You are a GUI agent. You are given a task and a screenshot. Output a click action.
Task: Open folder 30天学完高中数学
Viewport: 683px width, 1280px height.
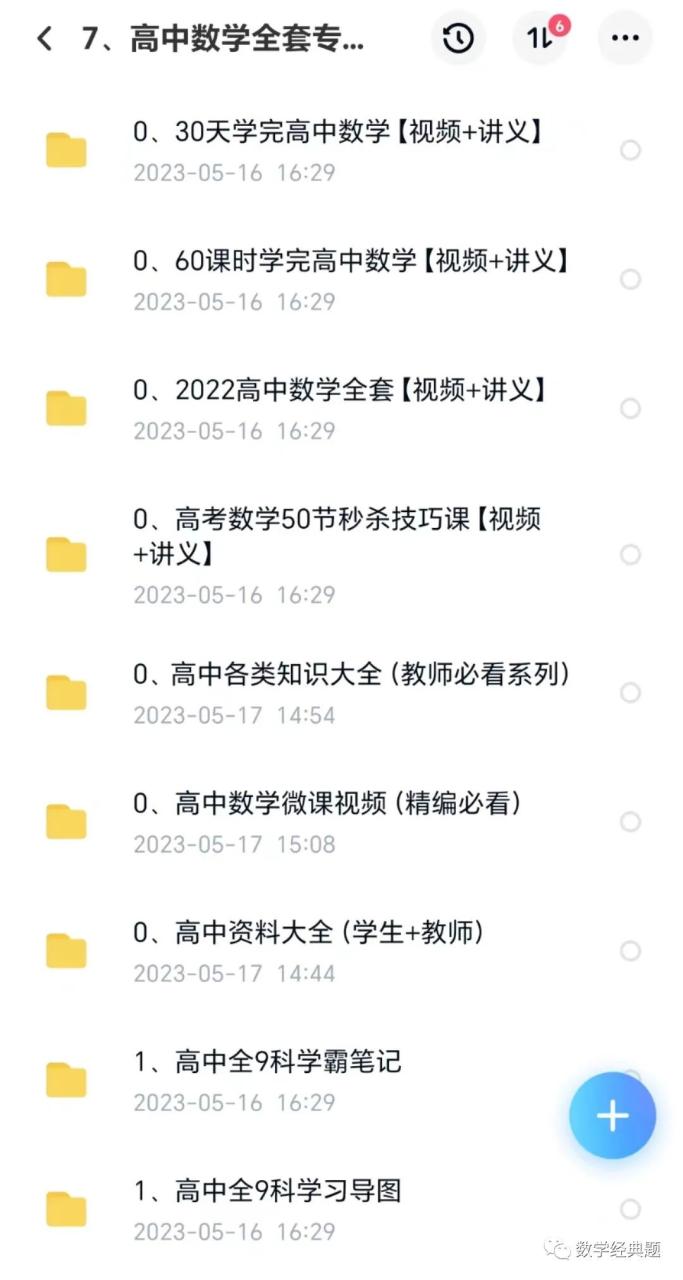[341, 150]
